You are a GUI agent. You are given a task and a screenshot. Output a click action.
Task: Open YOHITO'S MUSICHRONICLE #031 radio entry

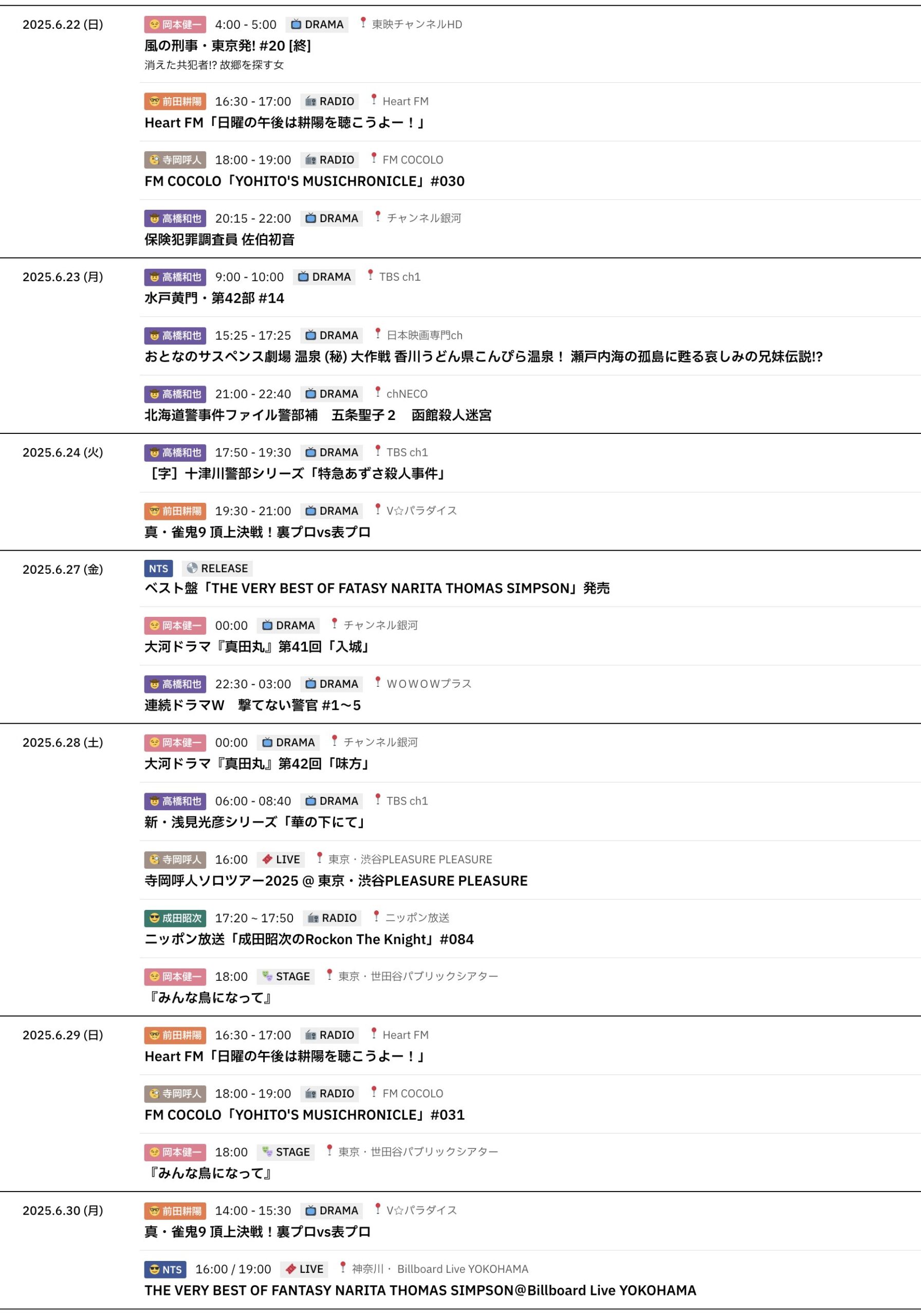click(304, 1114)
